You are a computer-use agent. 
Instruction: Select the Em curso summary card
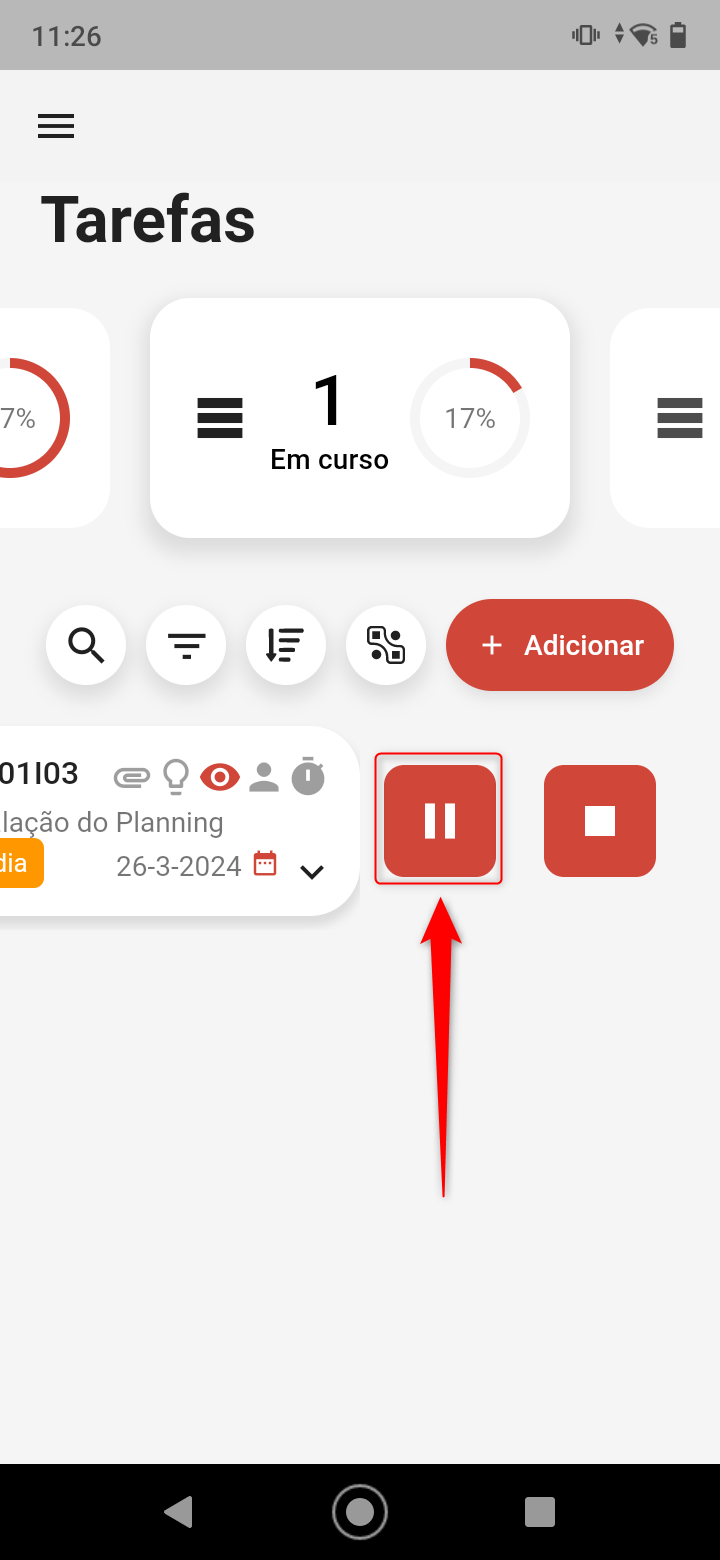pyautogui.click(x=360, y=418)
